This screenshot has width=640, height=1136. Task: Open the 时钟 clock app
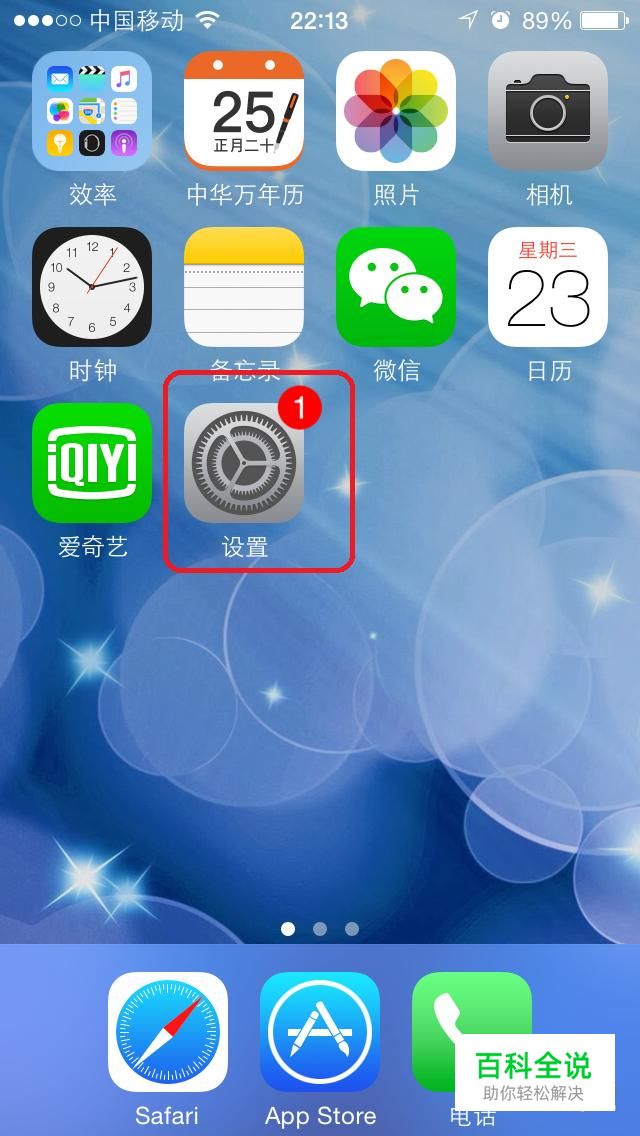[x=92, y=287]
